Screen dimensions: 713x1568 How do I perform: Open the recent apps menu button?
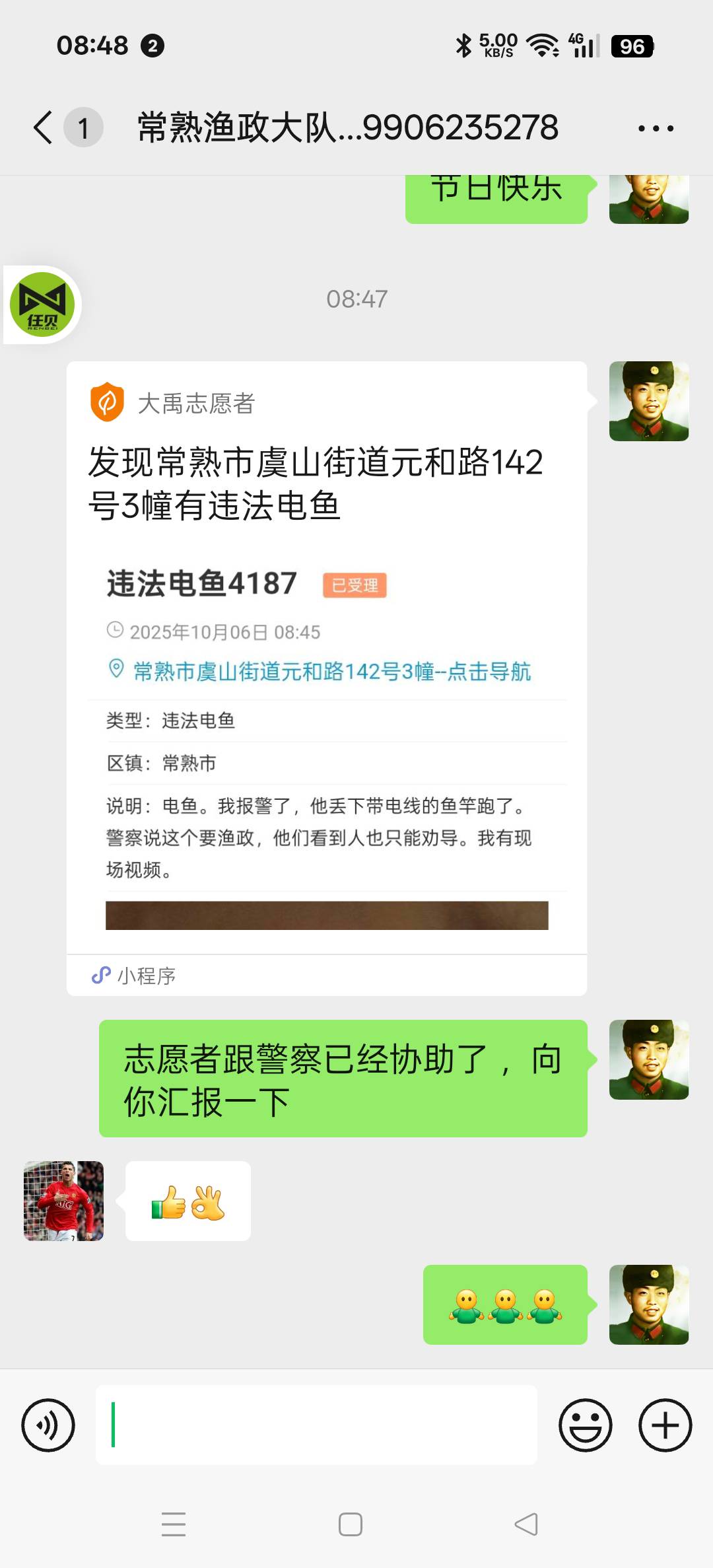coord(174,1524)
